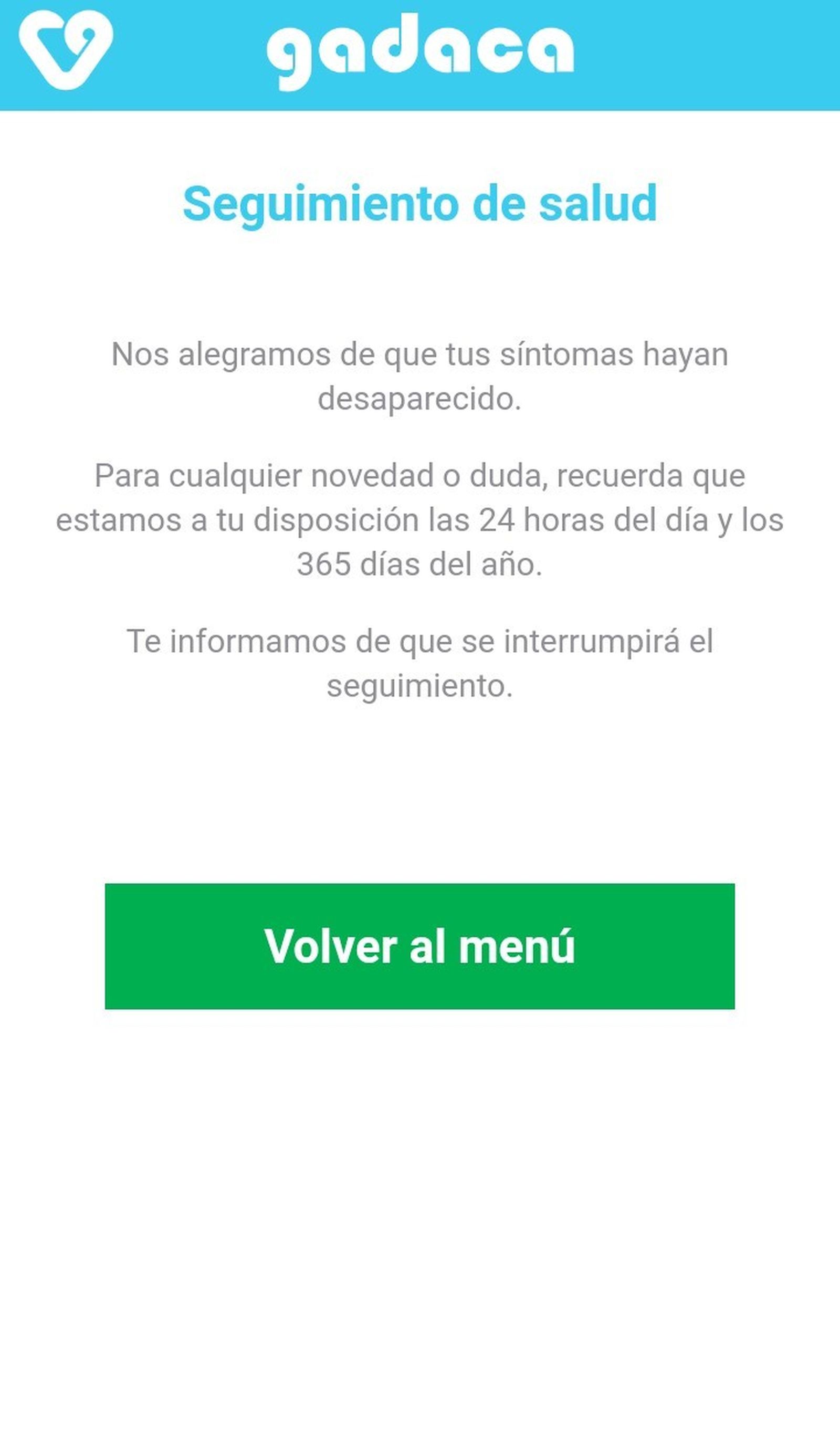
Task: Tap the text mentioning 365 días
Action: tap(419, 566)
